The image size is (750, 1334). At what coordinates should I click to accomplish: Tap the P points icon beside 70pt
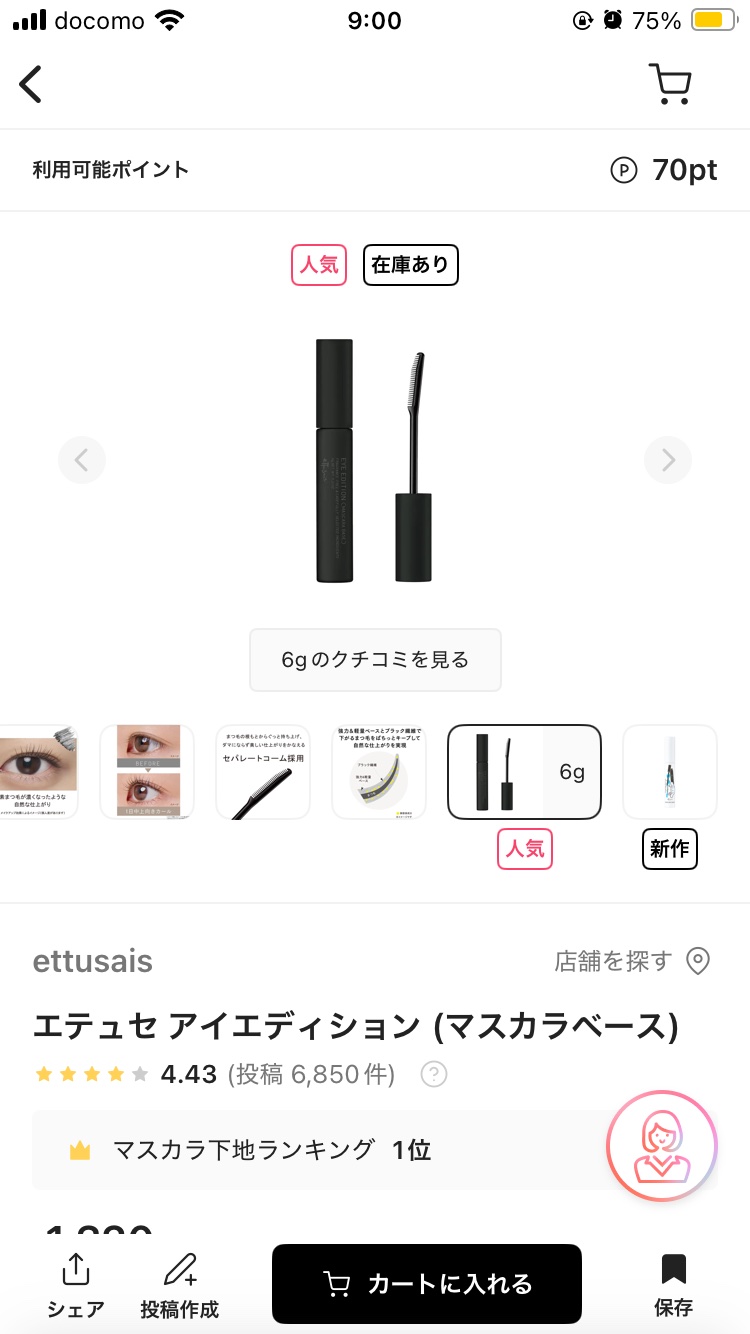(625, 170)
